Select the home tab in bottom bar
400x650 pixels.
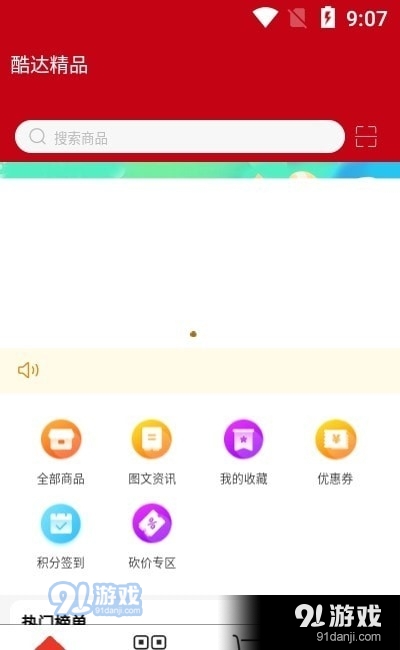[50, 642]
